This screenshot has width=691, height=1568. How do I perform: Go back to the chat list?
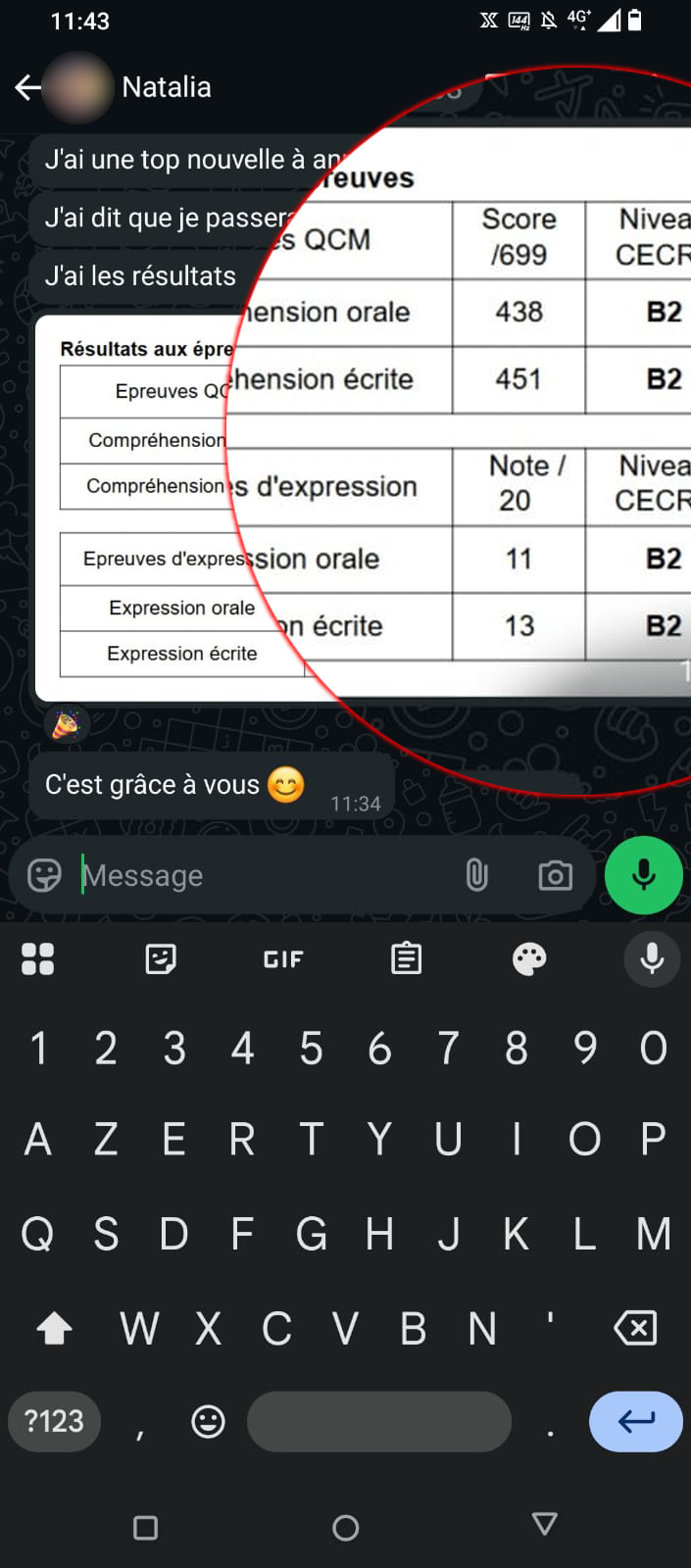(x=27, y=88)
